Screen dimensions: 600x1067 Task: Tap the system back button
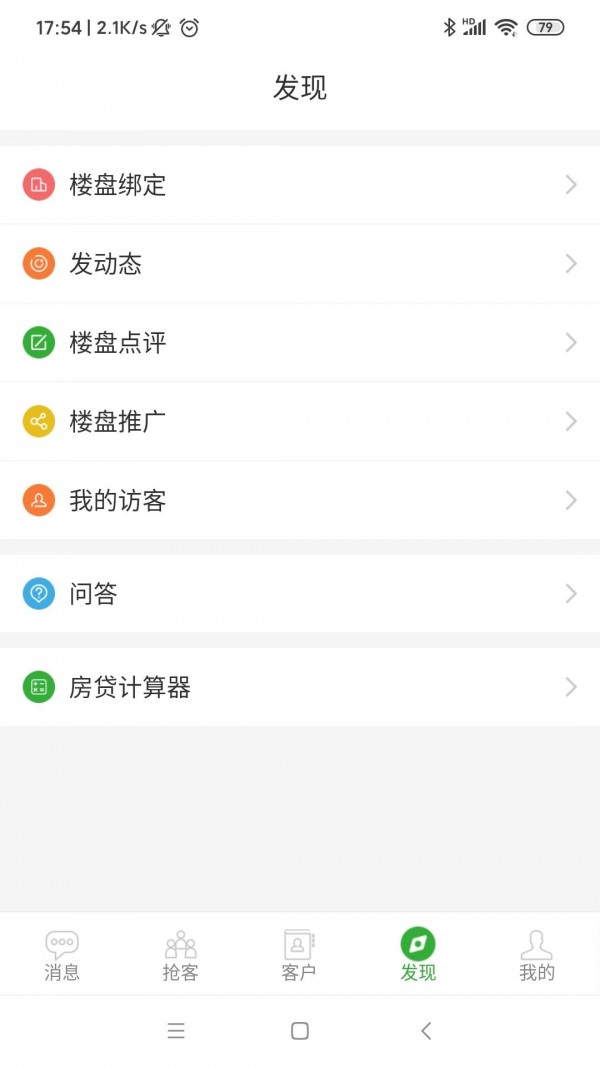pos(426,1031)
